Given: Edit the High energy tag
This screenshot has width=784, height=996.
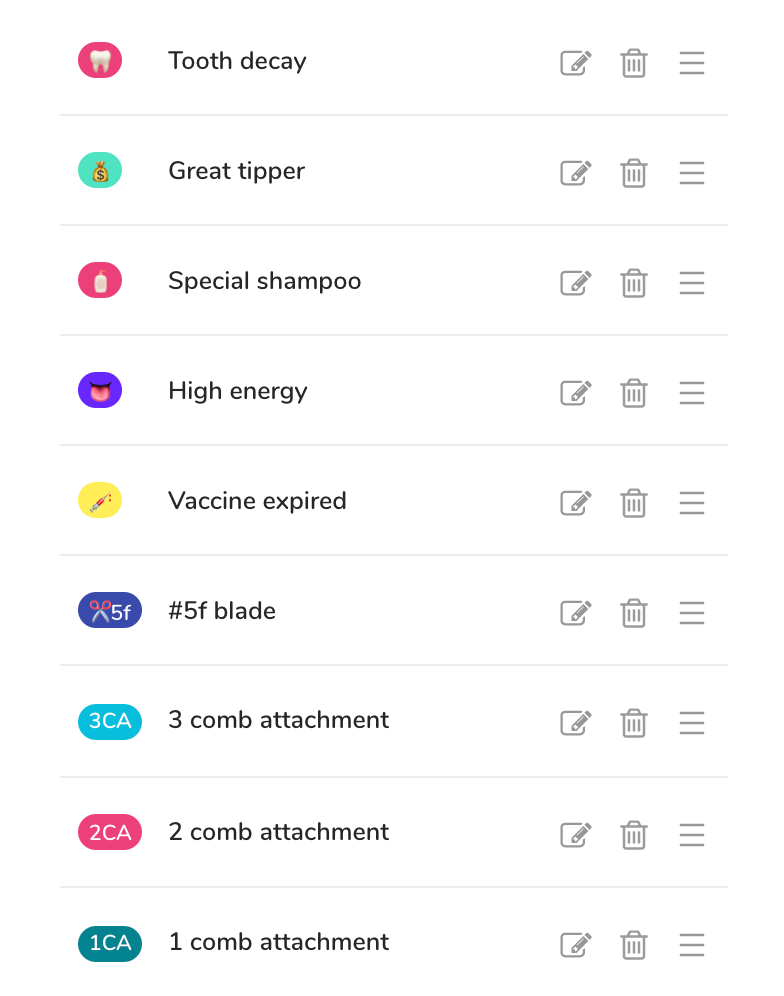Looking at the screenshot, I should pos(575,393).
